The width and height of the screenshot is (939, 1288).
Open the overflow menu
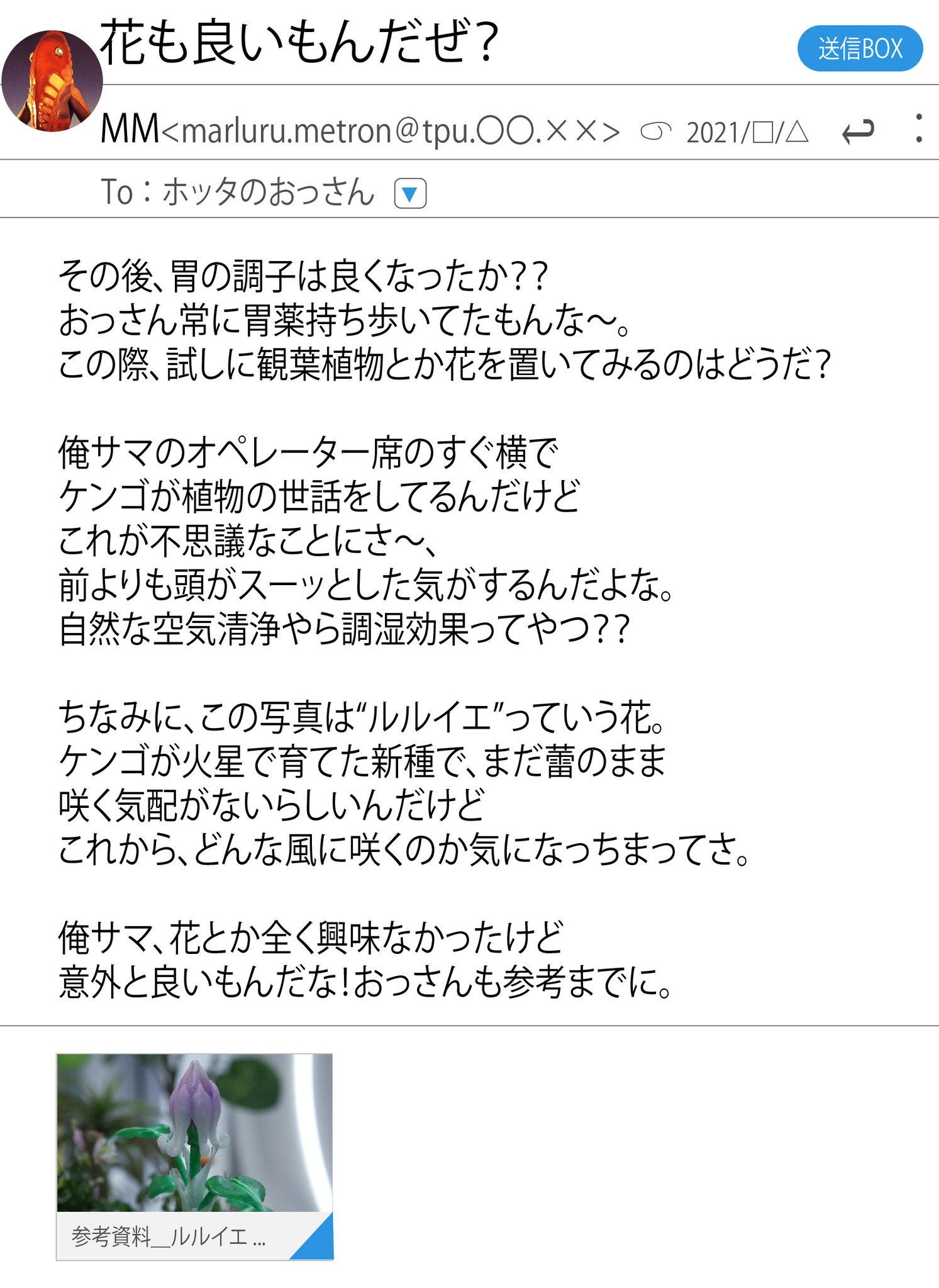click(919, 129)
